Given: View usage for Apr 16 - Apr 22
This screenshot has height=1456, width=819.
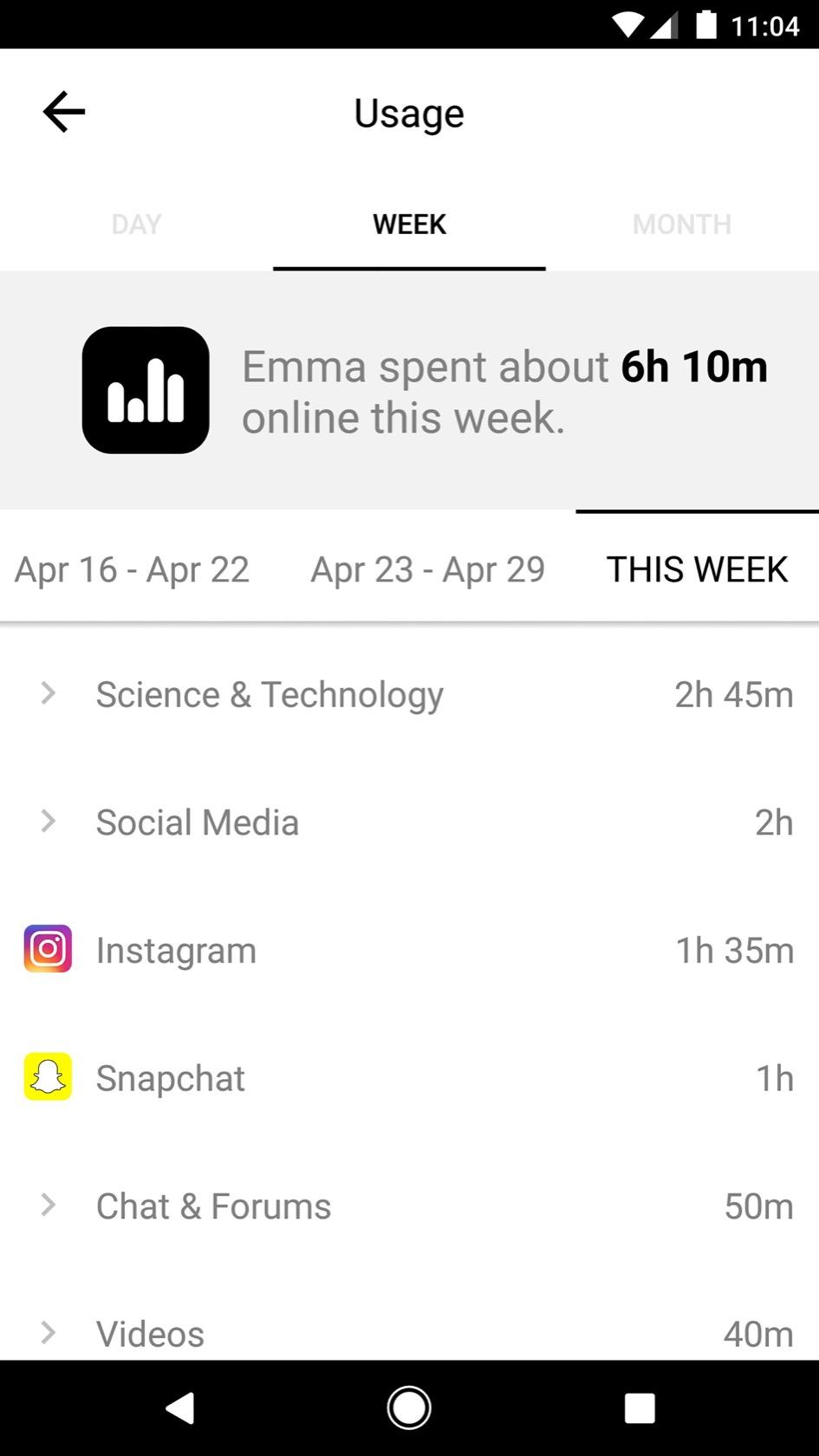Looking at the screenshot, I should (x=132, y=569).
